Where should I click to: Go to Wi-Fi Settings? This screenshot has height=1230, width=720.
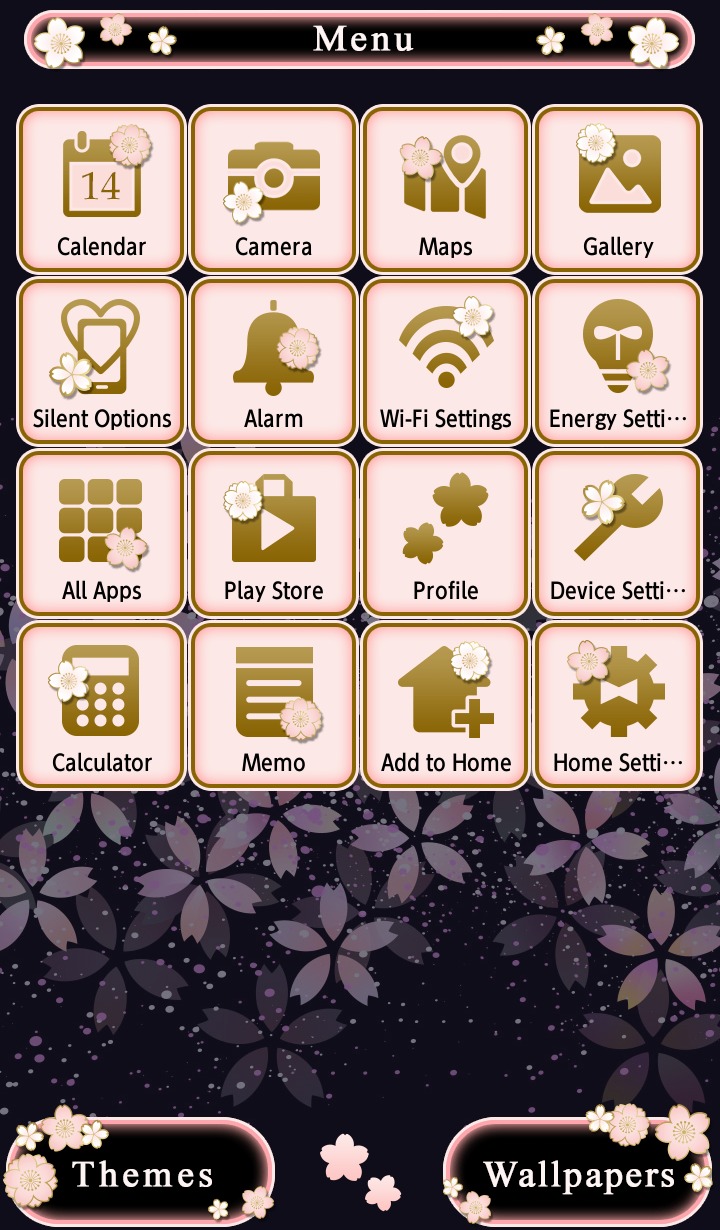tap(445, 361)
